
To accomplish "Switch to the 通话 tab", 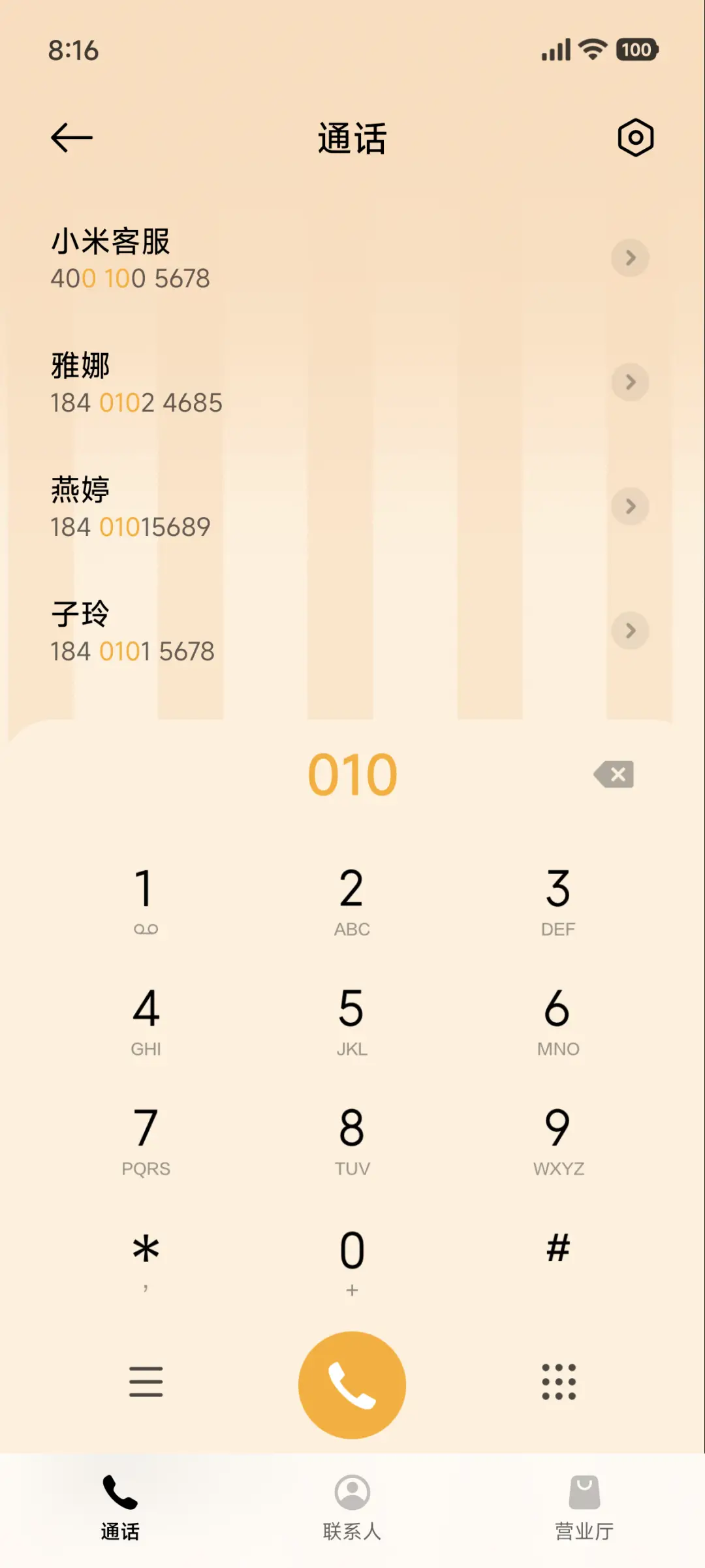I will click(x=119, y=1508).
